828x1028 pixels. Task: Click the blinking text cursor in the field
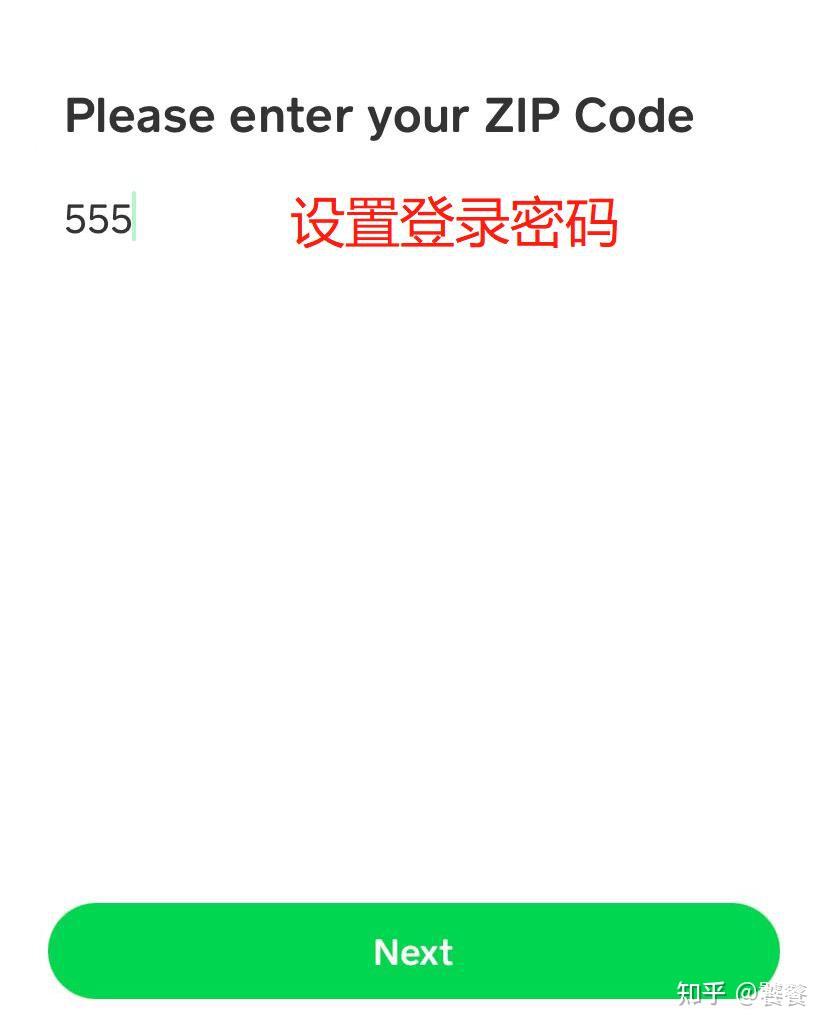(135, 220)
